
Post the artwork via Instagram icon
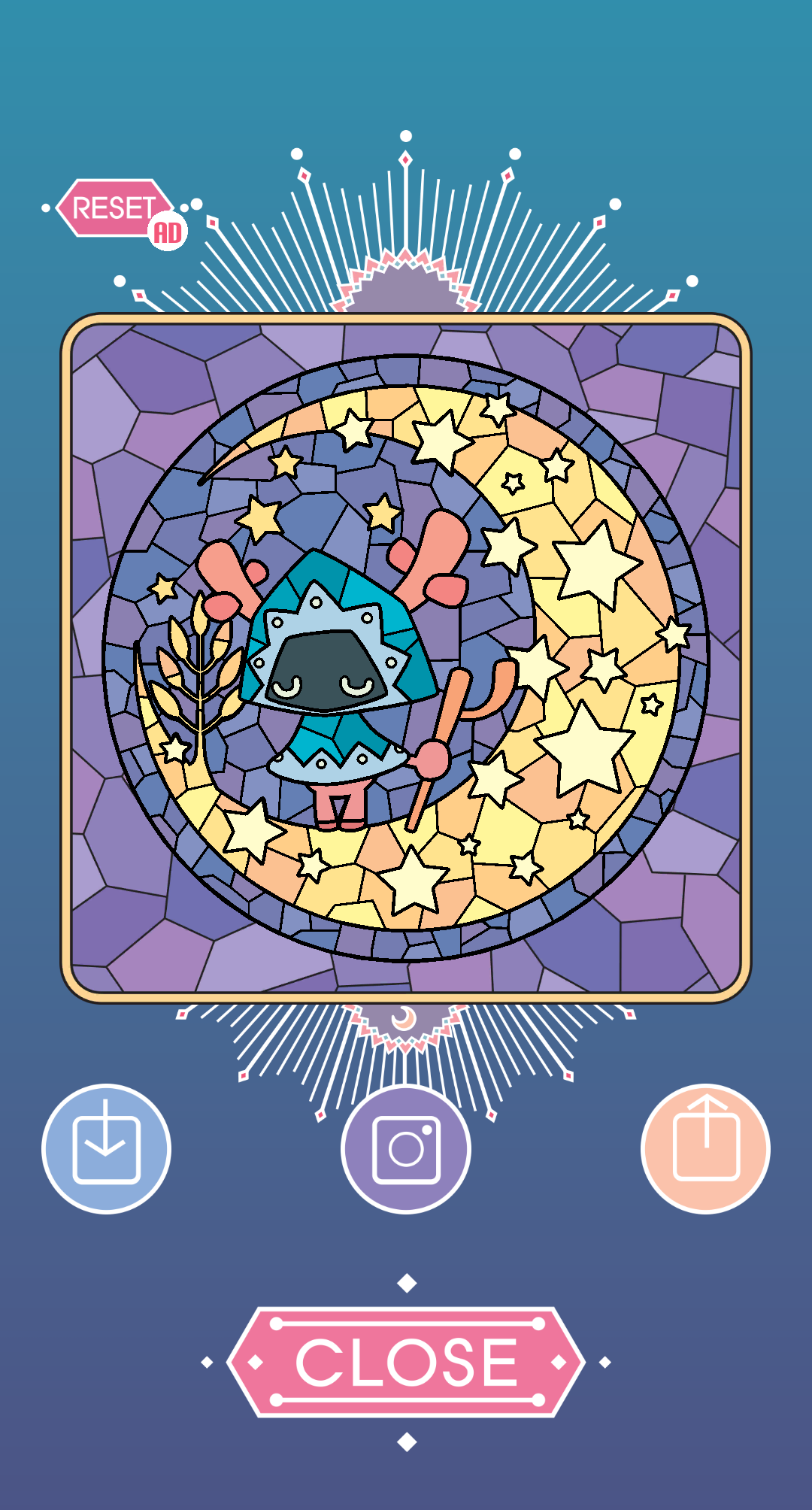[x=406, y=1148]
